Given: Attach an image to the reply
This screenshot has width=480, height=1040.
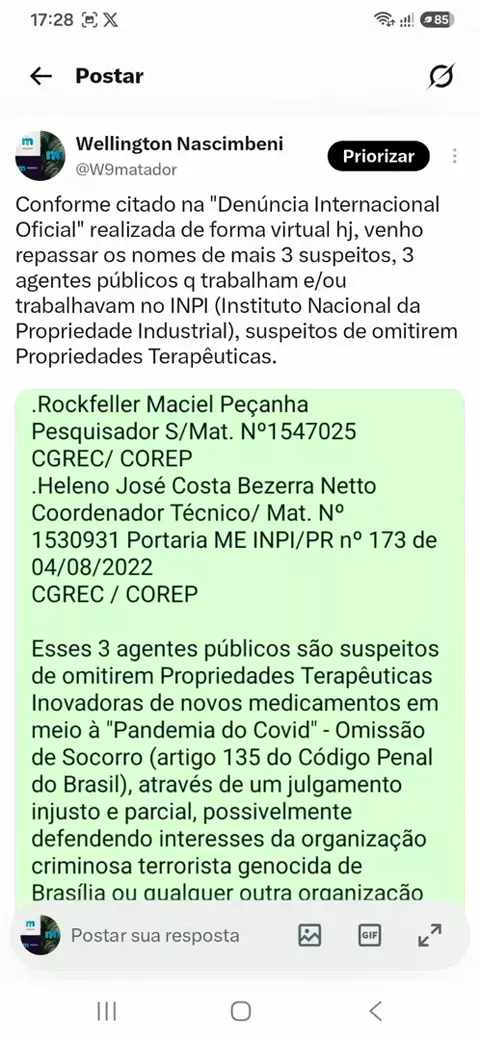Looking at the screenshot, I should [310, 935].
